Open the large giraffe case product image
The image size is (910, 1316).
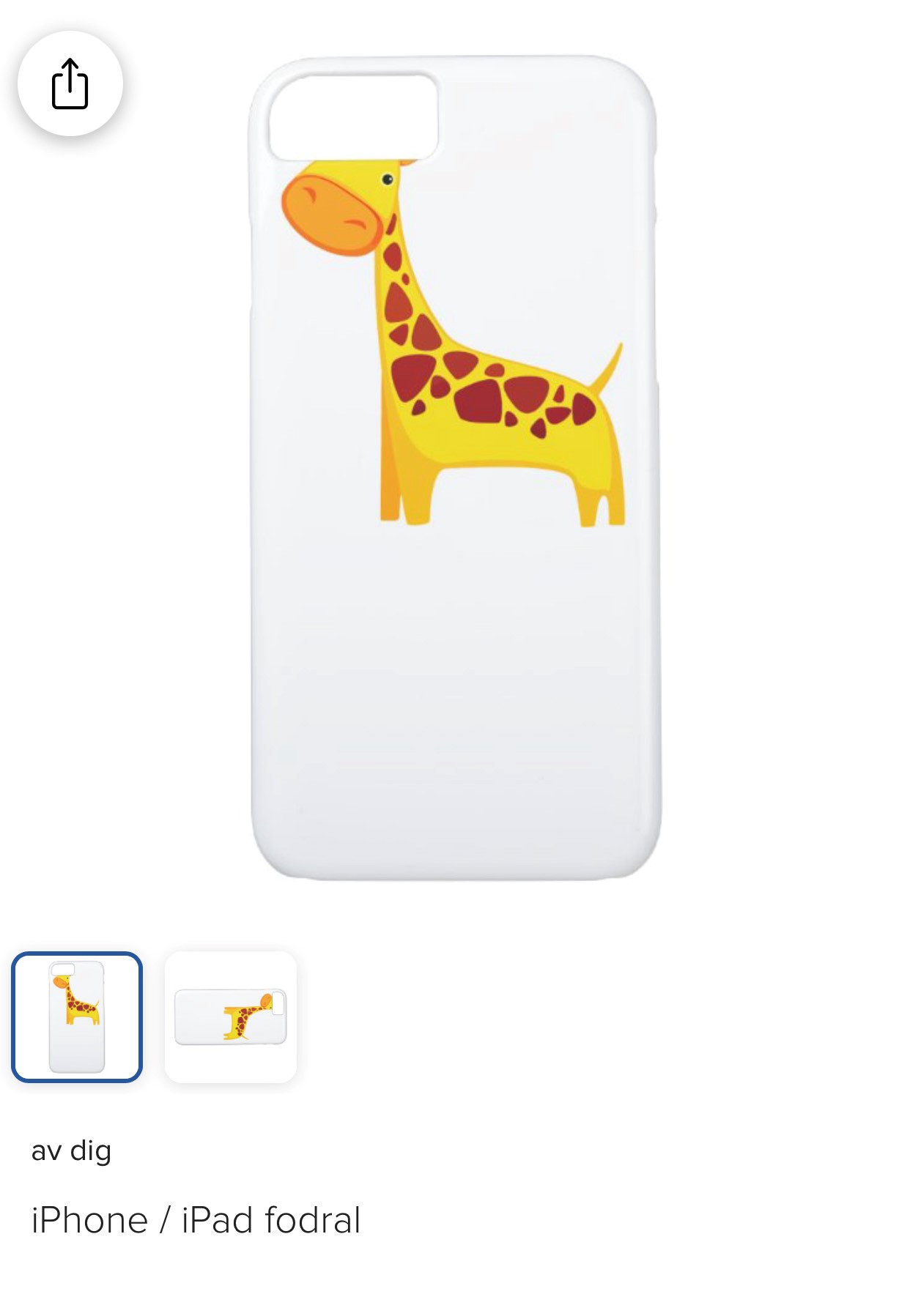coord(454,469)
